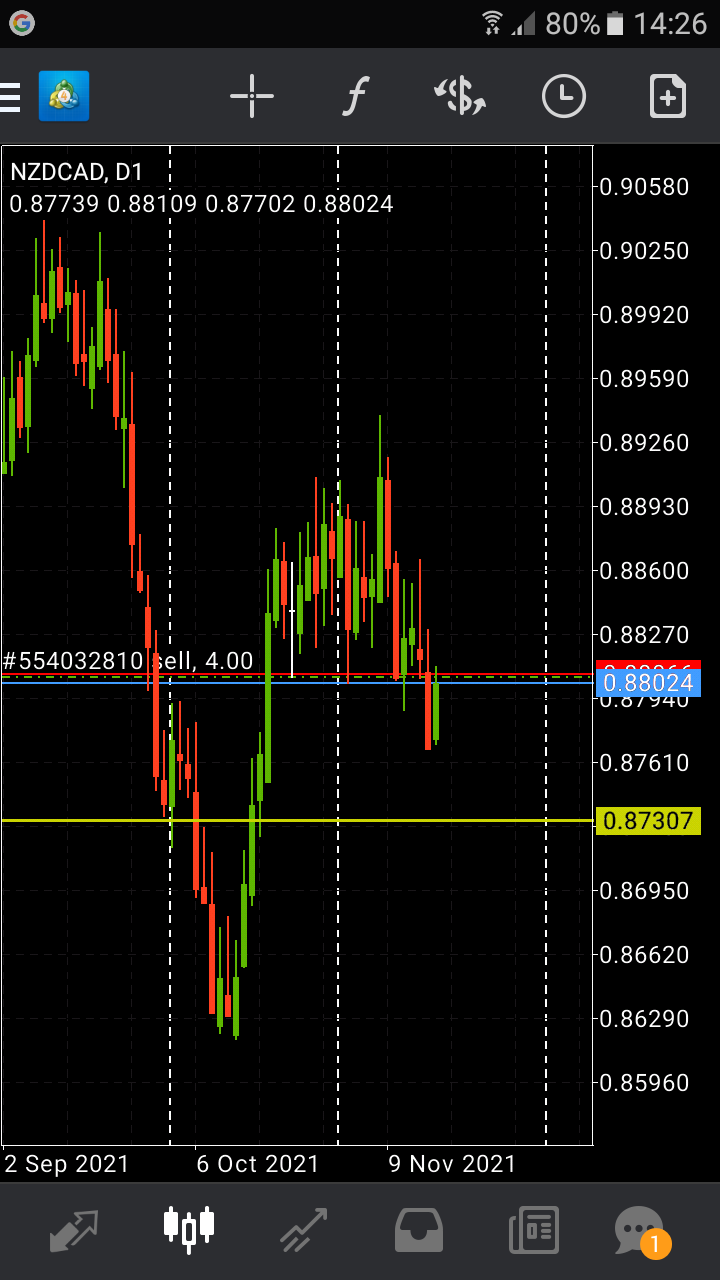Switch to the Quotes tab
The image size is (720, 1280).
[x=74, y=1230]
